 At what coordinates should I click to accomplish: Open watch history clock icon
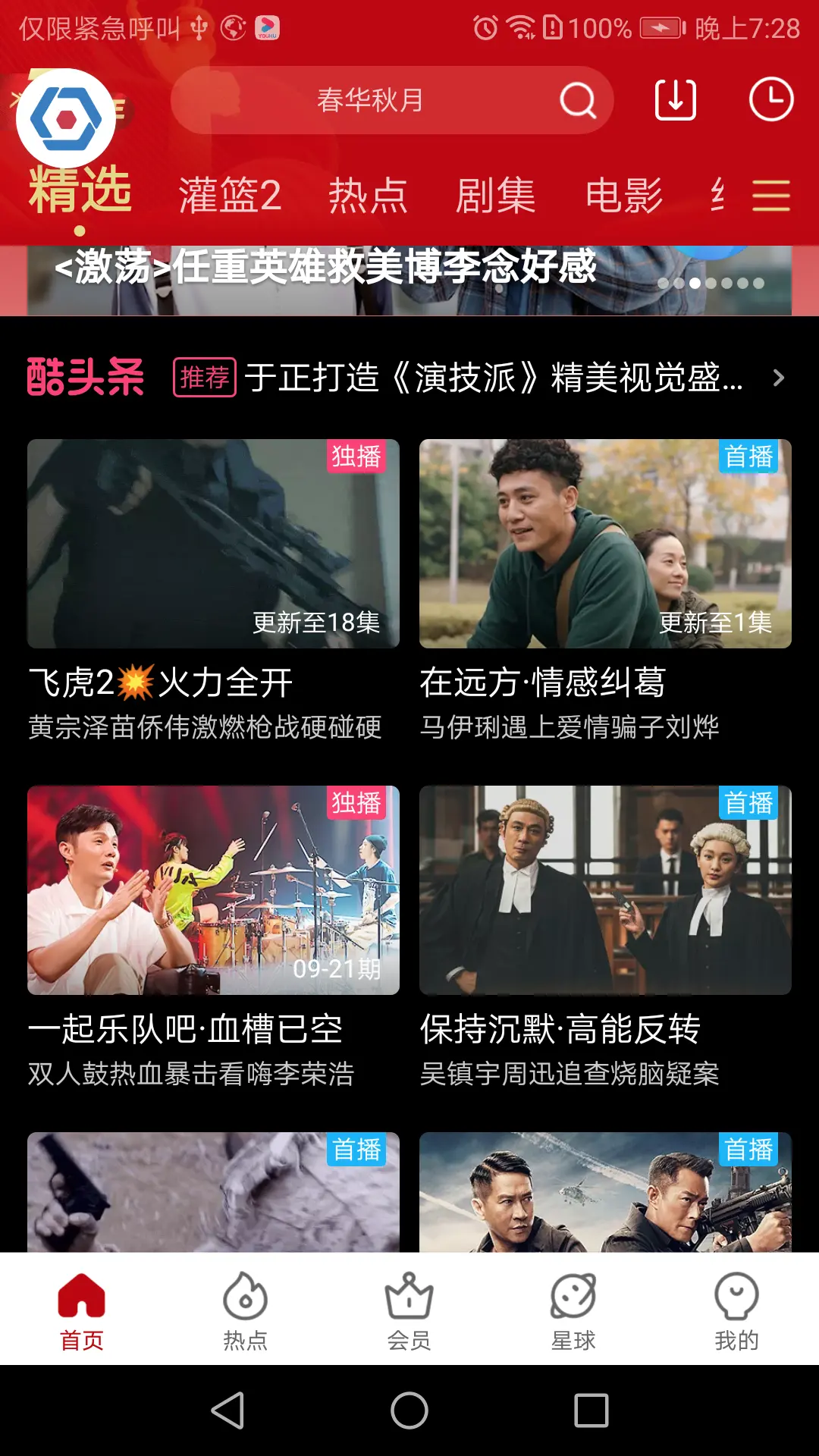coord(771,99)
